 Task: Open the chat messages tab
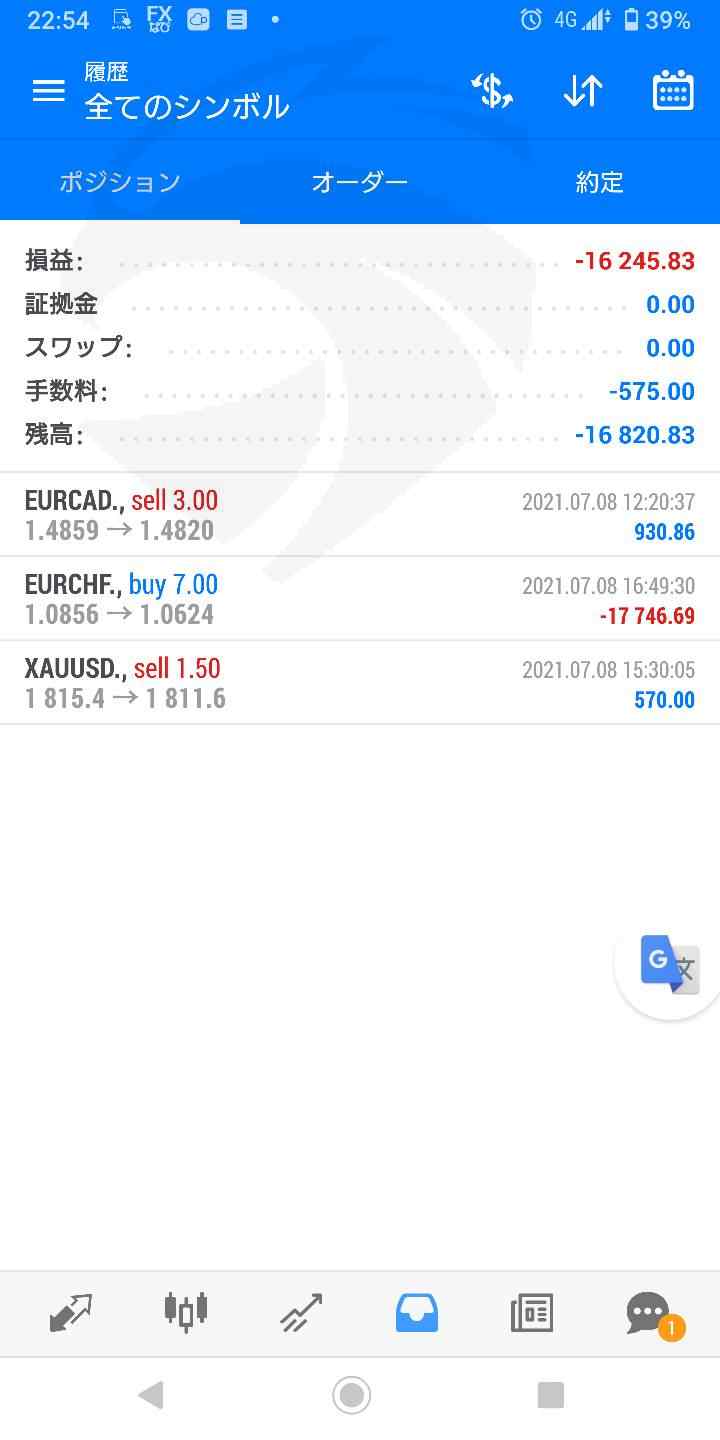pos(648,1313)
